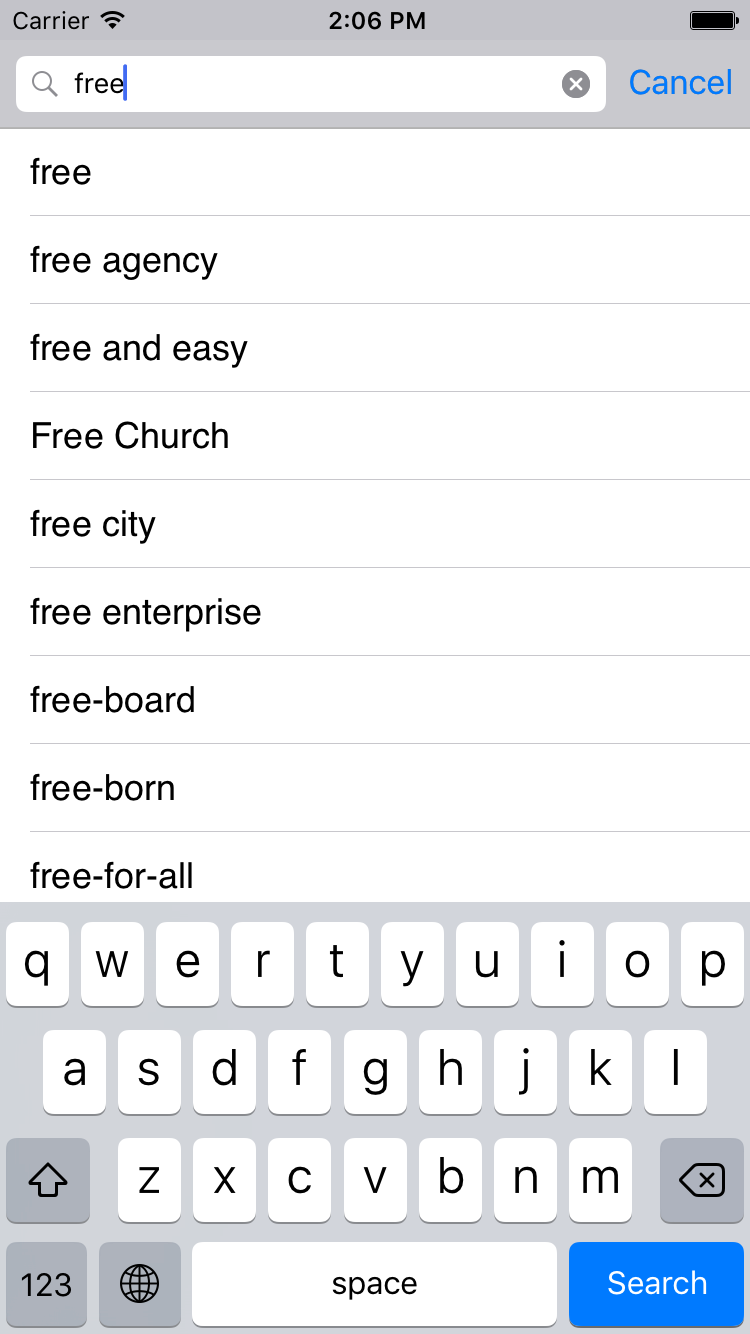
Task: Cancel the search
Action: click(681, 83)
